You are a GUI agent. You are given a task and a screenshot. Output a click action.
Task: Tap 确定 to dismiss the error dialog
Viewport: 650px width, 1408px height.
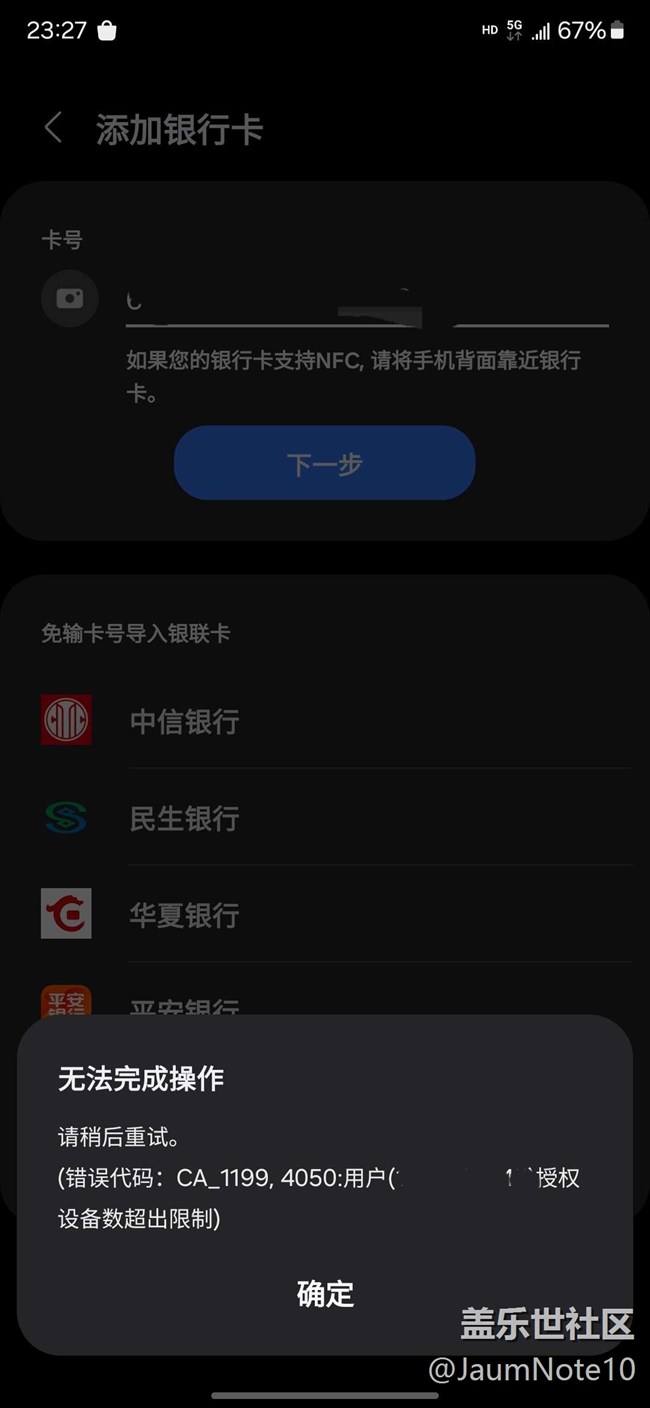[325, 1293]
